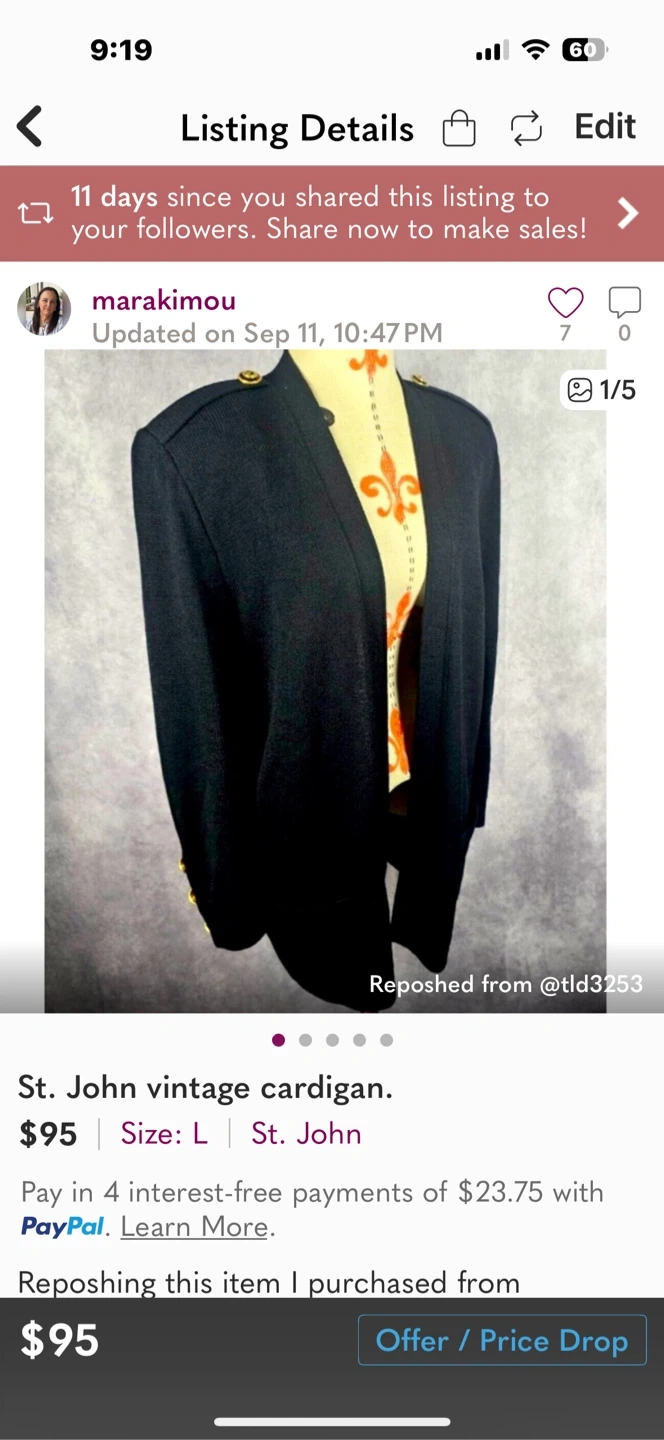Open the share-to-followers reminder banner
The width and height of the screenshot is (664, 1440).
pyautogui.click(x=332, y=213)
